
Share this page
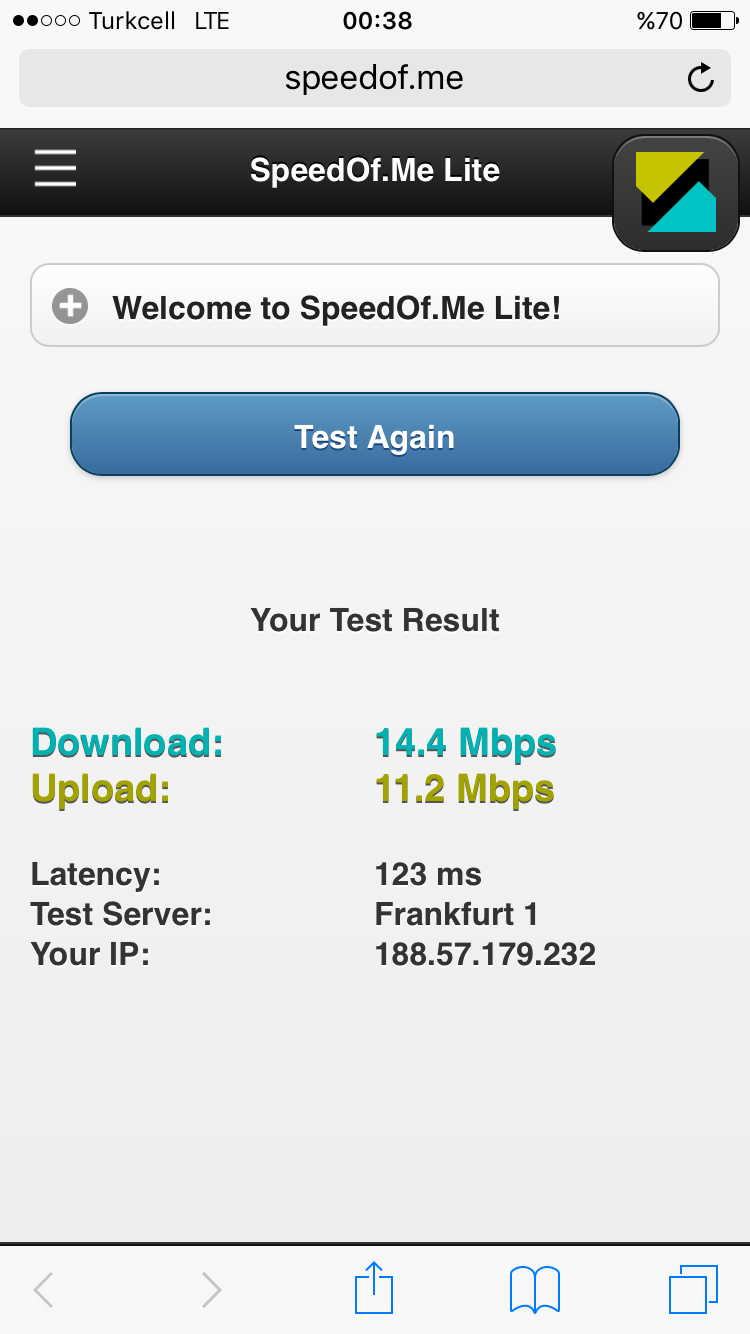(x=375, y=1287)
